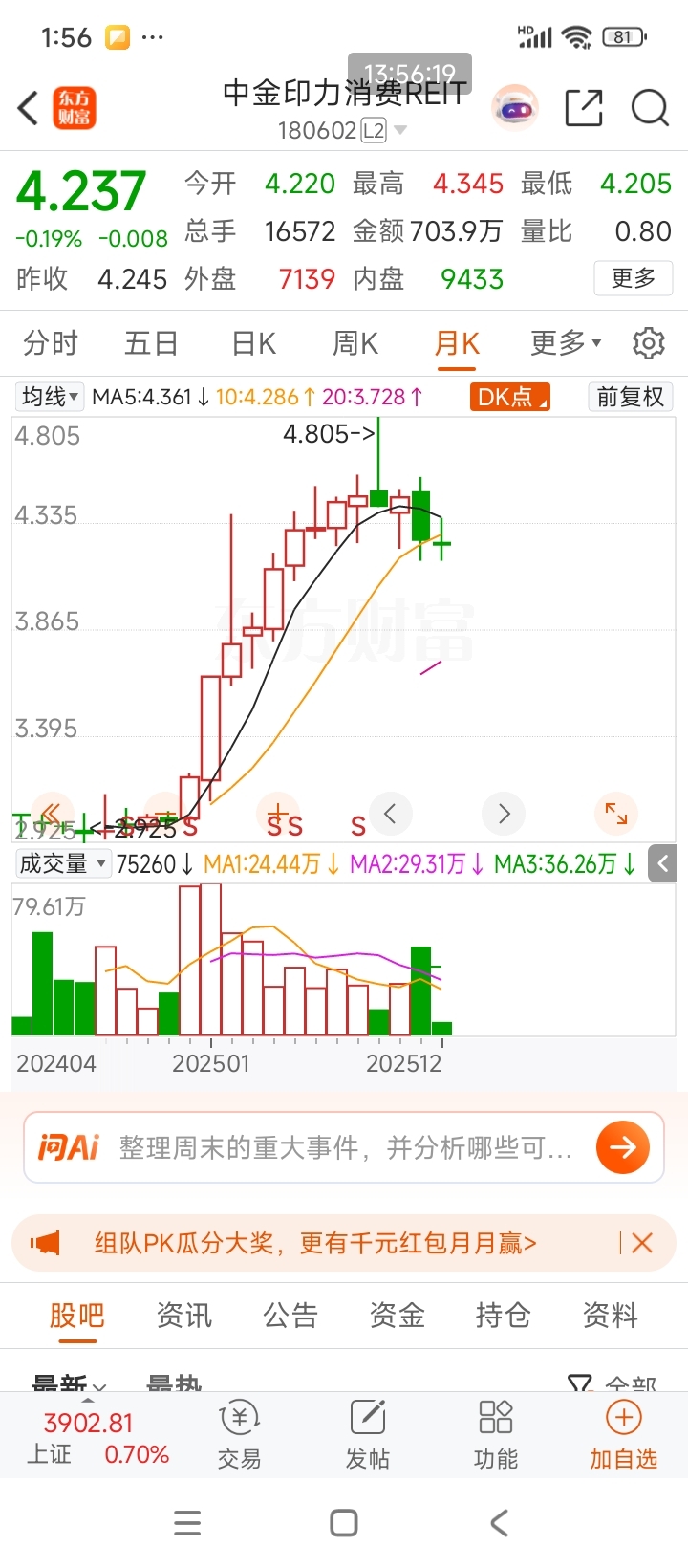Open the search magnifier icon

click(x=650, y=108)
